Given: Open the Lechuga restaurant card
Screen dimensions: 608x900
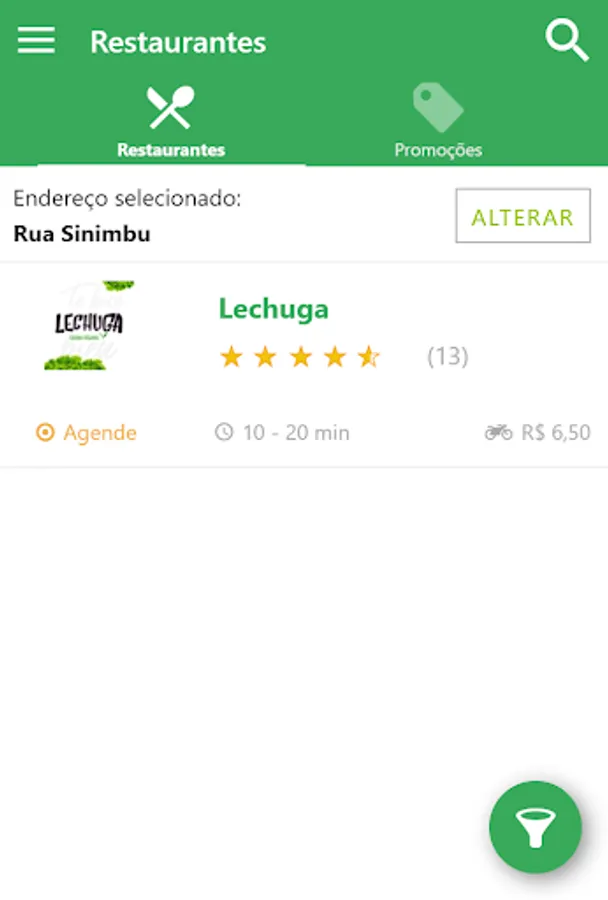Looking at the screenshot, I should pos(304,365).
